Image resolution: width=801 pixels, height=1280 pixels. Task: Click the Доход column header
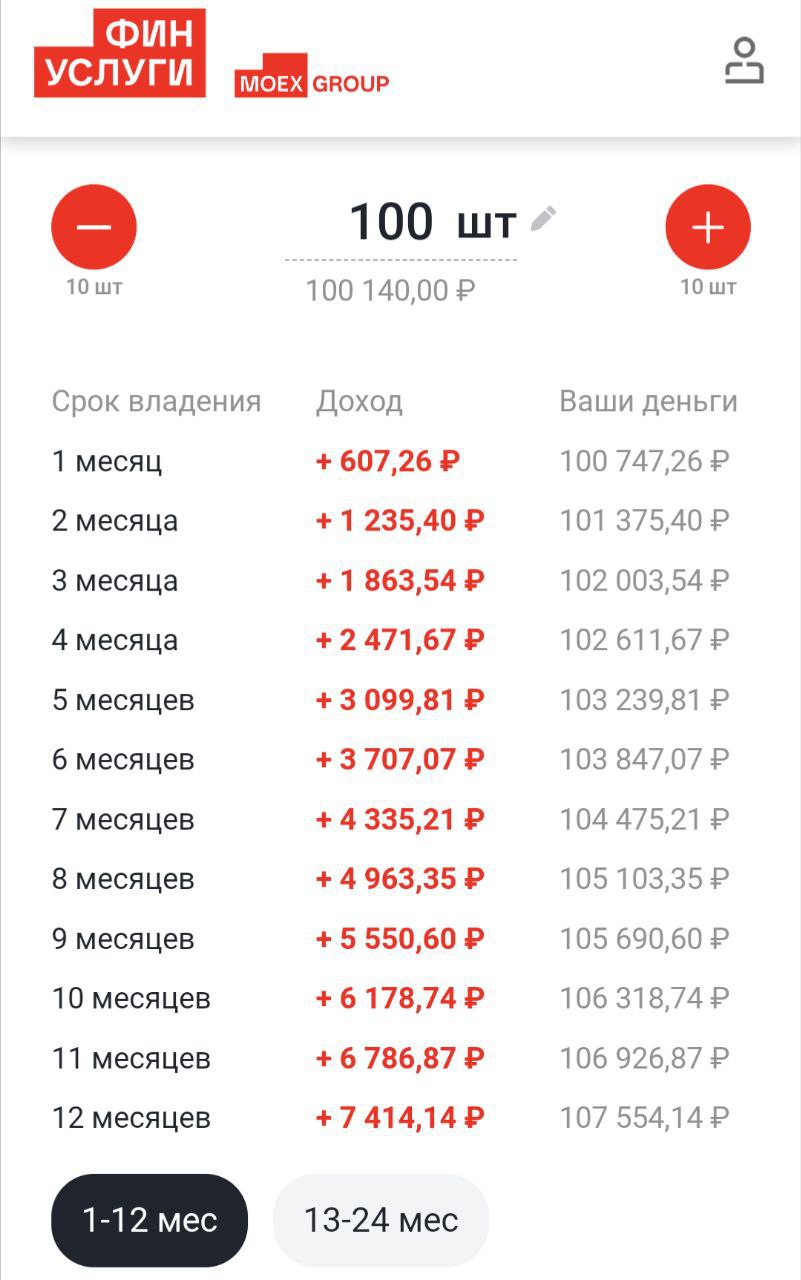pyautogui.click(x=359, y=401)
